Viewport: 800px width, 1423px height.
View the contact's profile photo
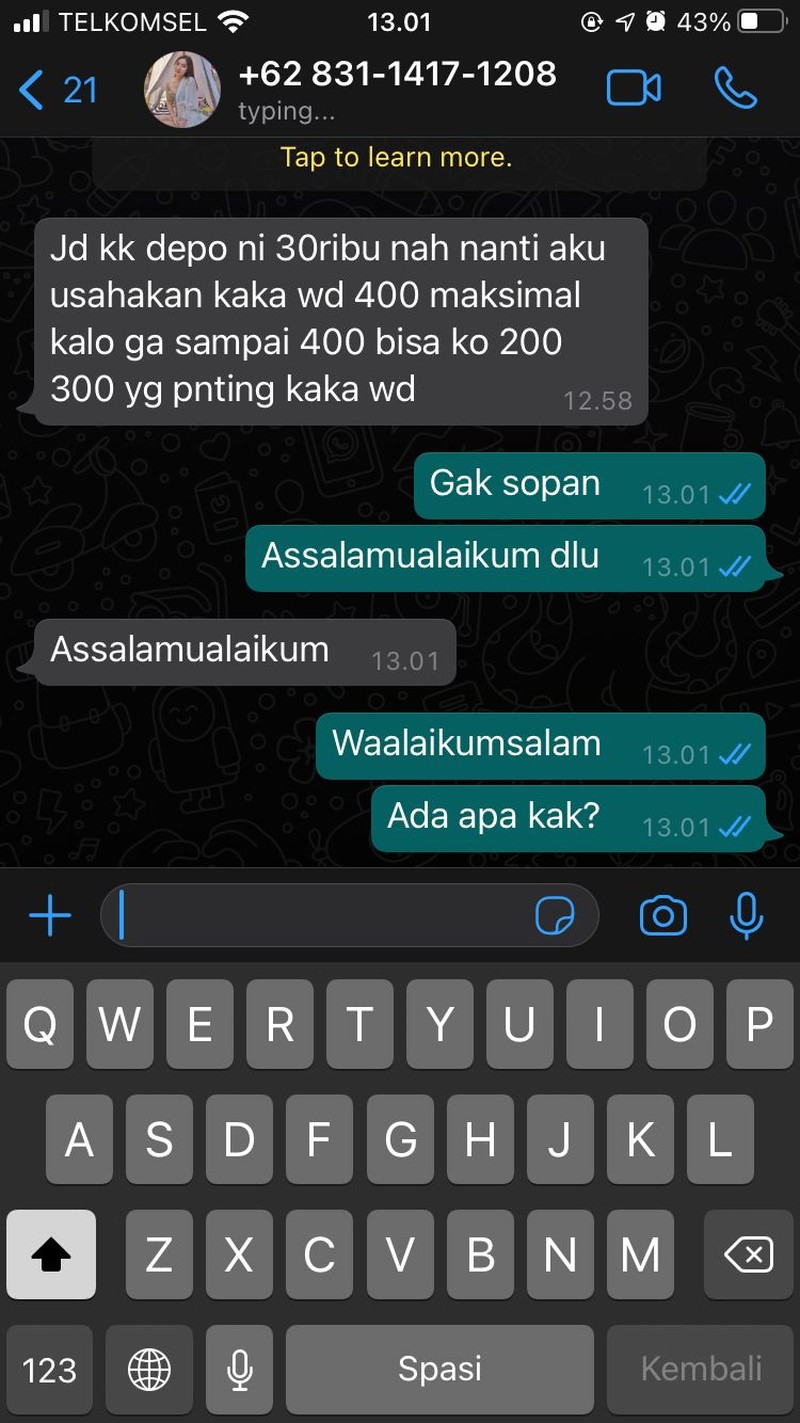point(181,88)
